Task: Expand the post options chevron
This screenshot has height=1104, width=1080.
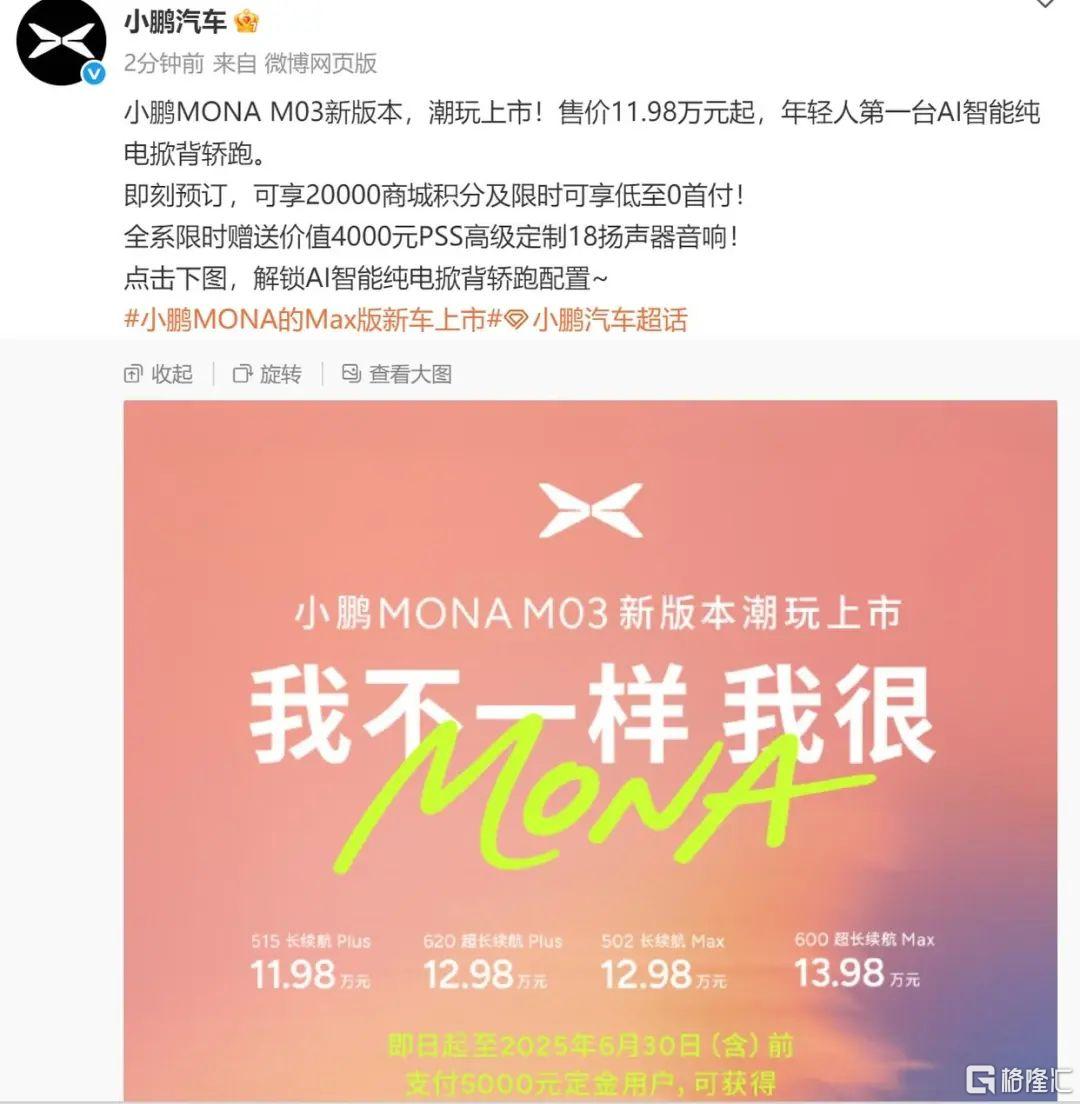Action: [x=1045, y=5]
